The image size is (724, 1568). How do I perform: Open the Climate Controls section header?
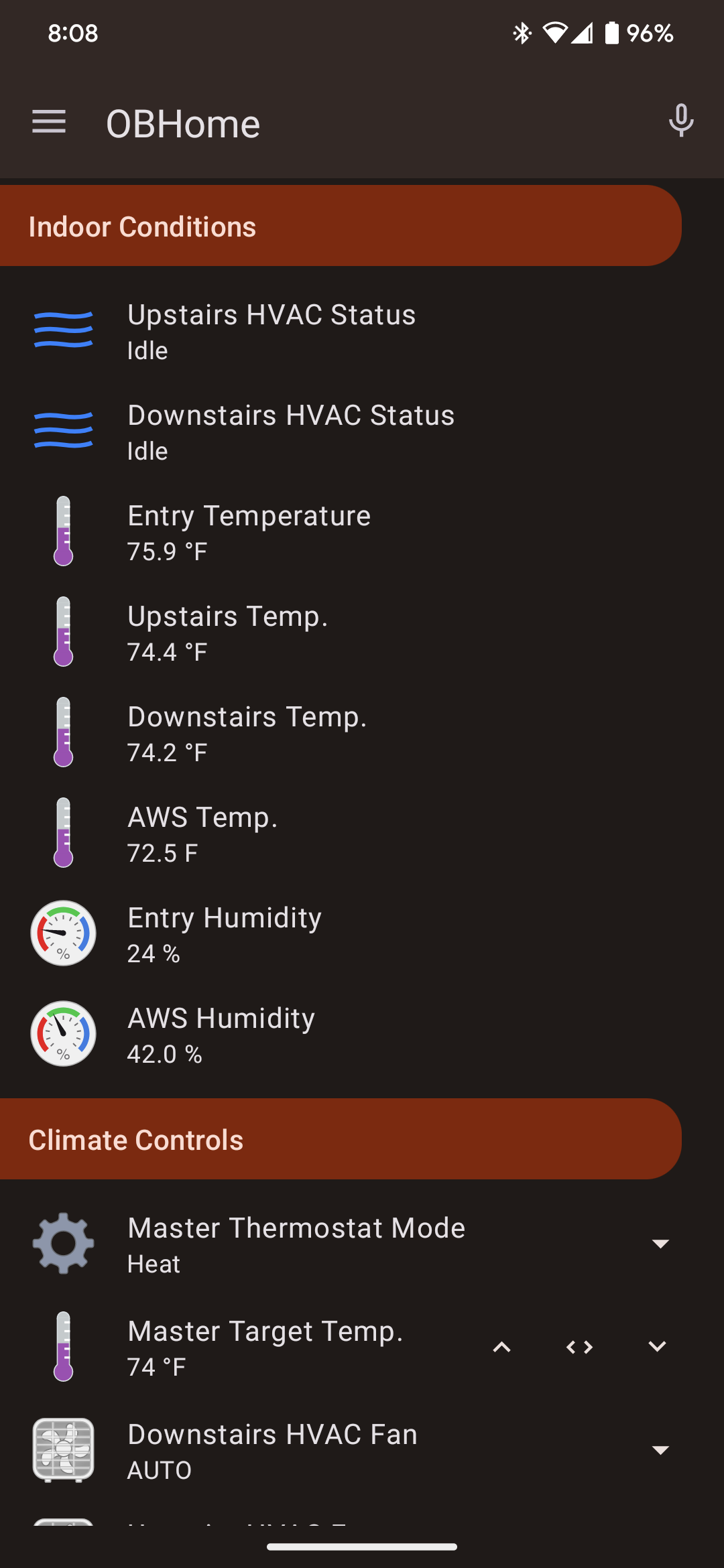click(x=341, y=1139)
